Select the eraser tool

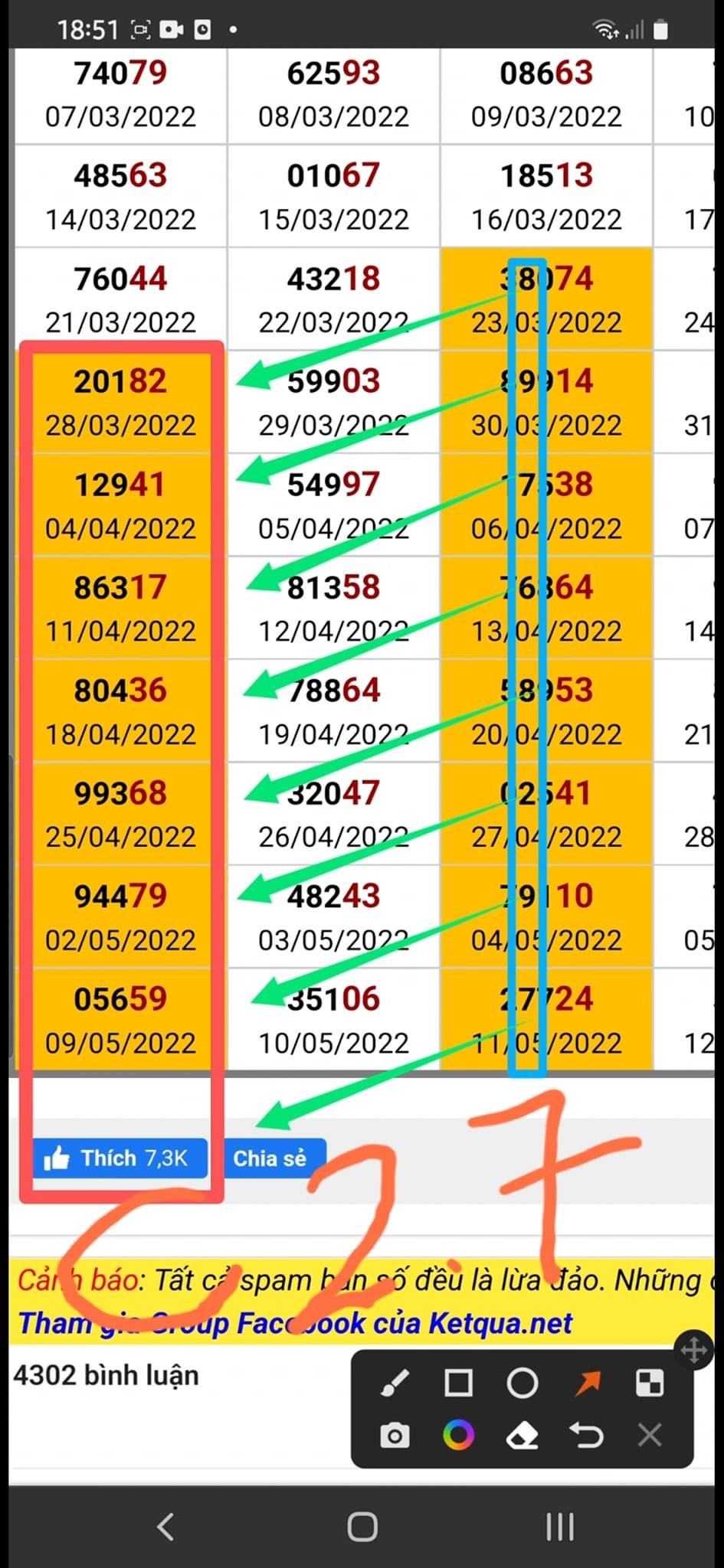coord(523,1436)
